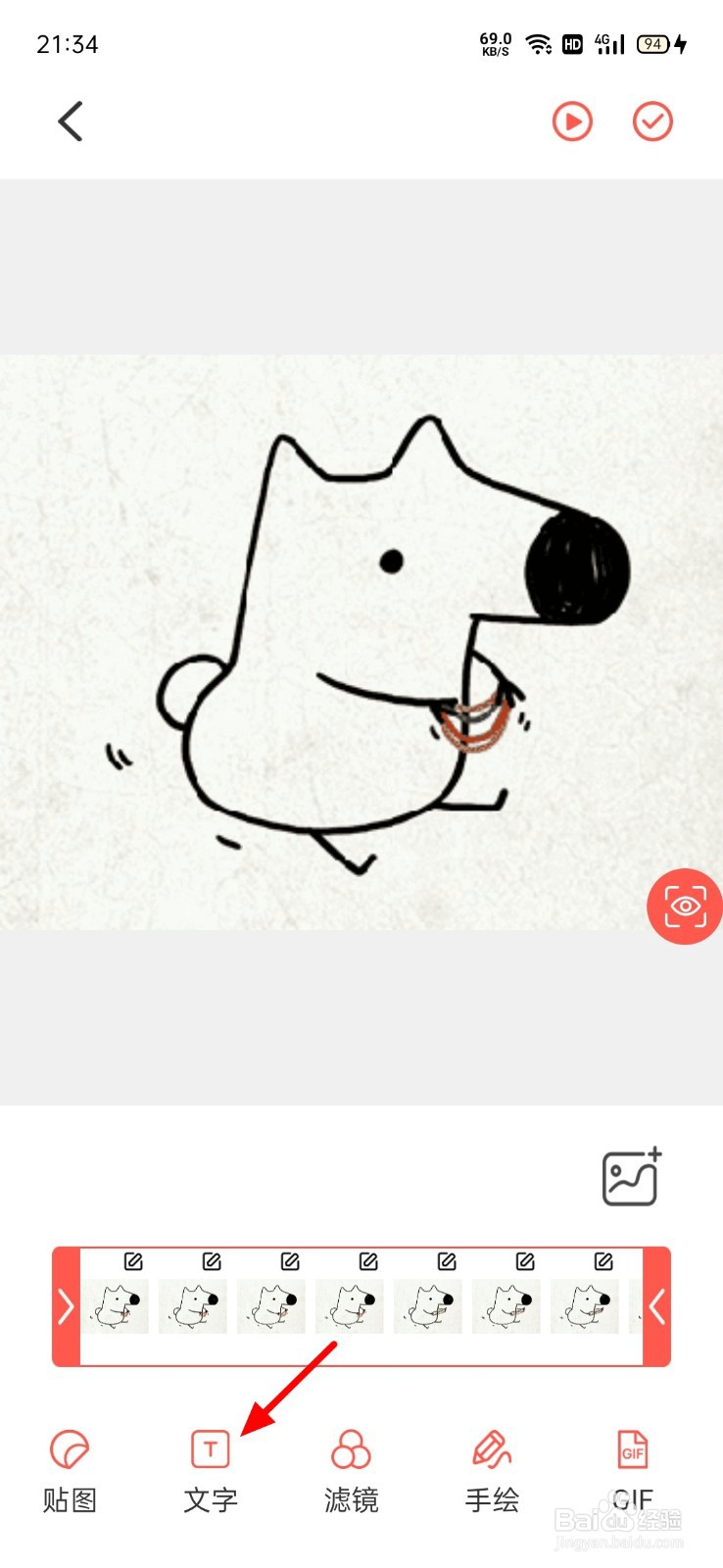Play the animation with the red play button

[572, 121]
